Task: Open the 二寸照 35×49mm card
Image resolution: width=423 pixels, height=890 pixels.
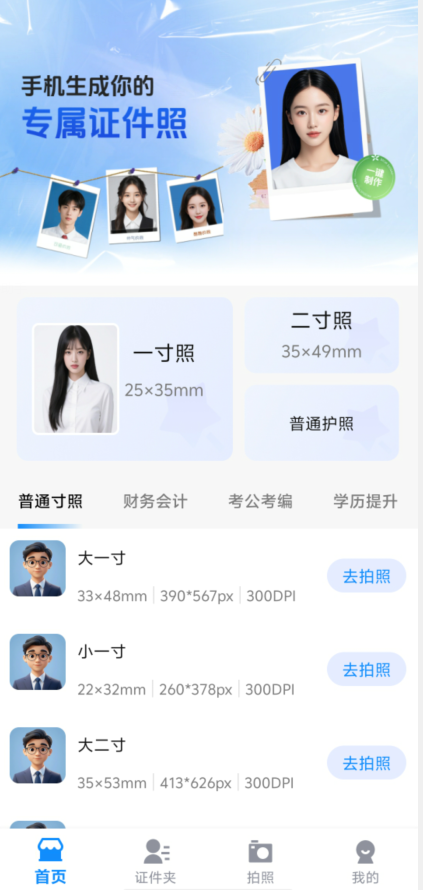Action: tap(322, 335)
